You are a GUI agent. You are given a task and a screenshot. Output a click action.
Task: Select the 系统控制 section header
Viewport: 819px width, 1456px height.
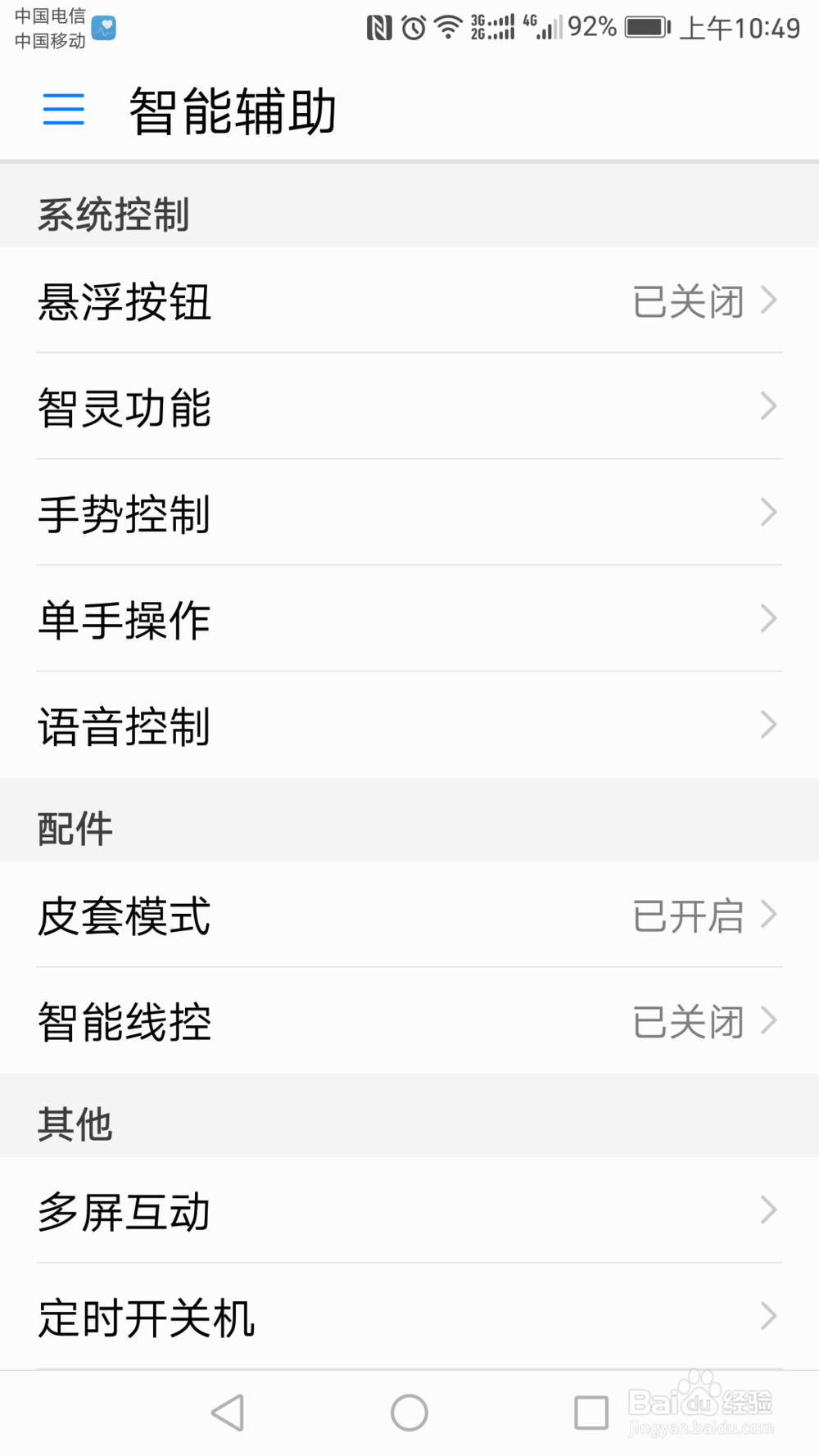[x=112, y=215]
